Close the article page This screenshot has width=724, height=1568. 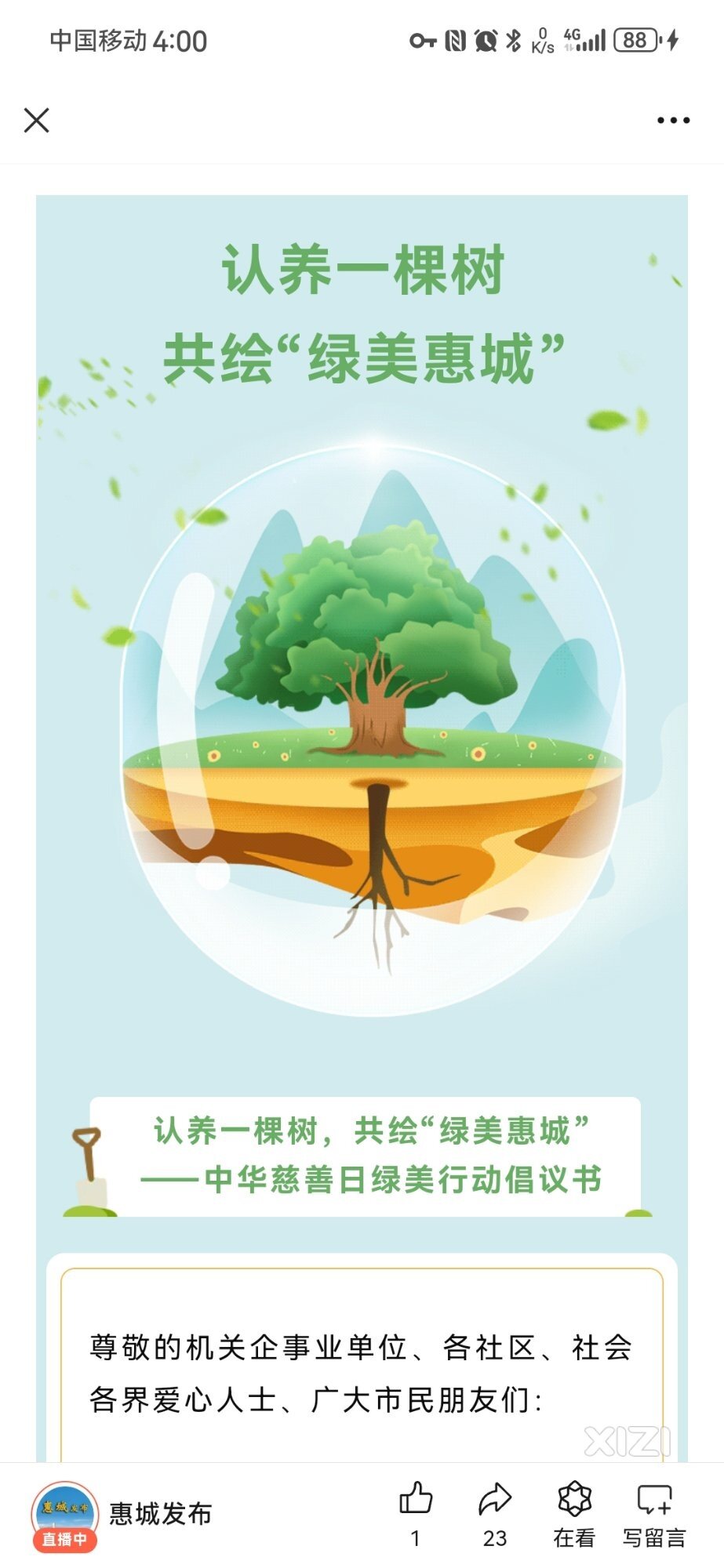[37, 121]
